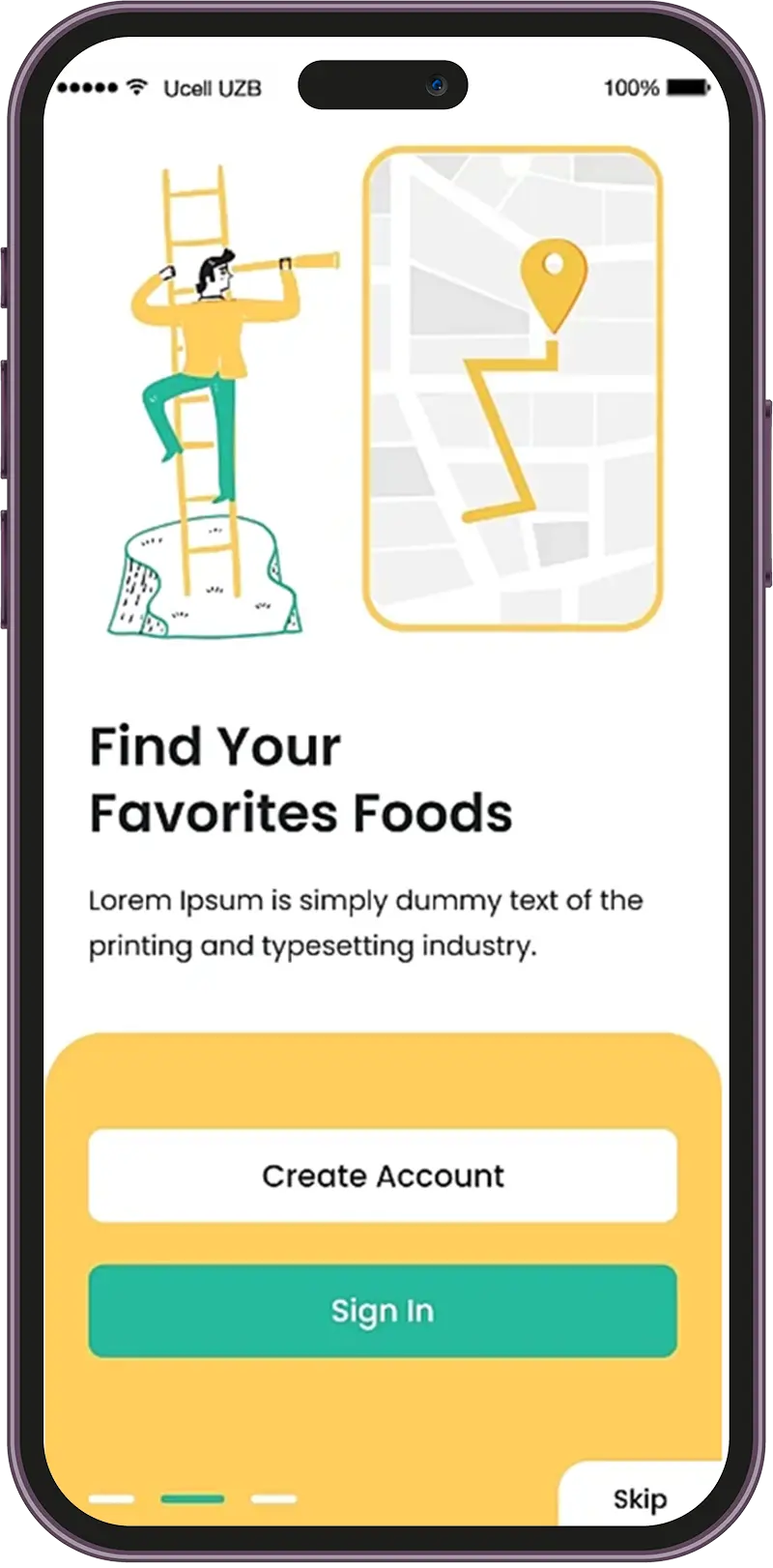
Task: Tap the Create Account button
Action: [383, 1176]
